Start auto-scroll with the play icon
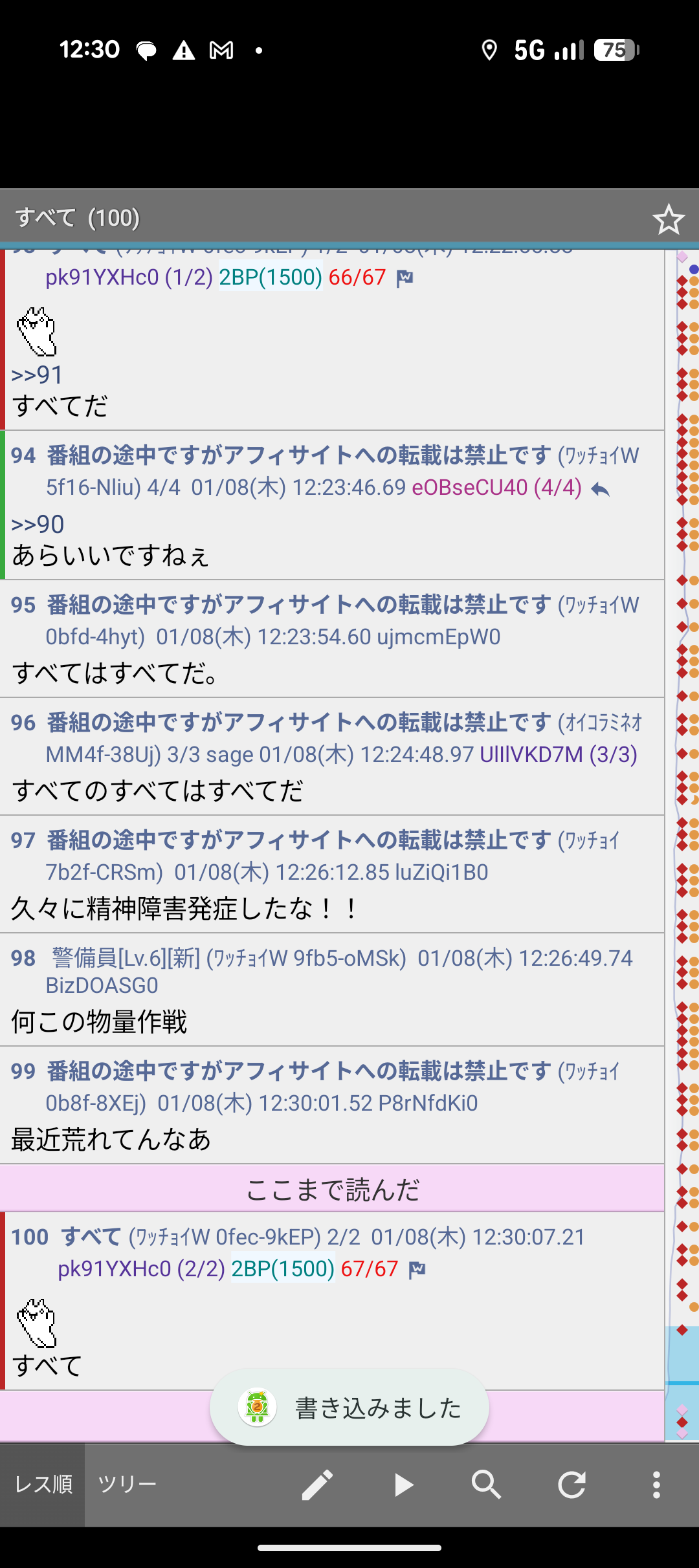 pos(403,1485)
